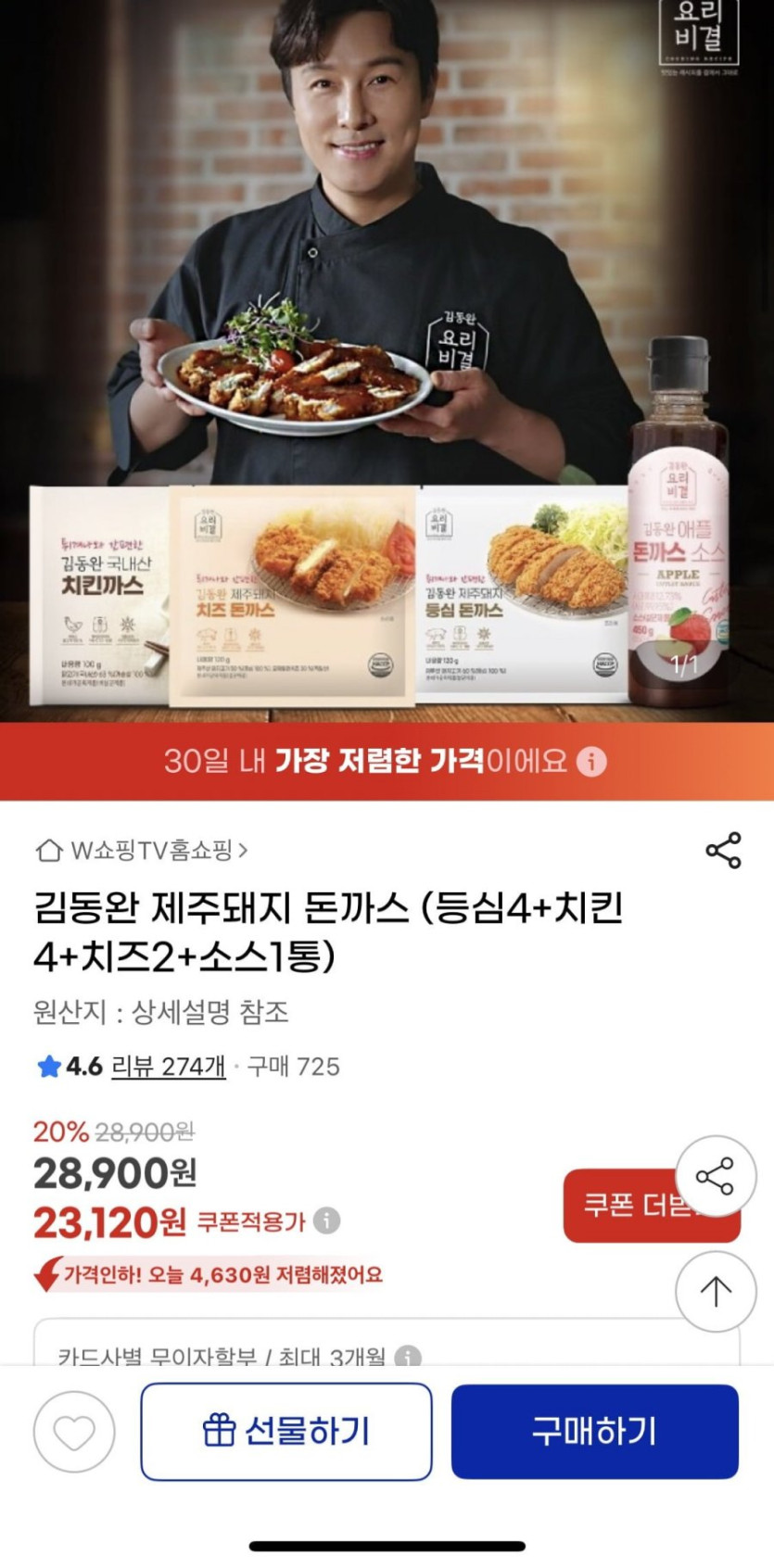Tap the floating share button
This screenshot has width=774, height=1568.
716,1176
